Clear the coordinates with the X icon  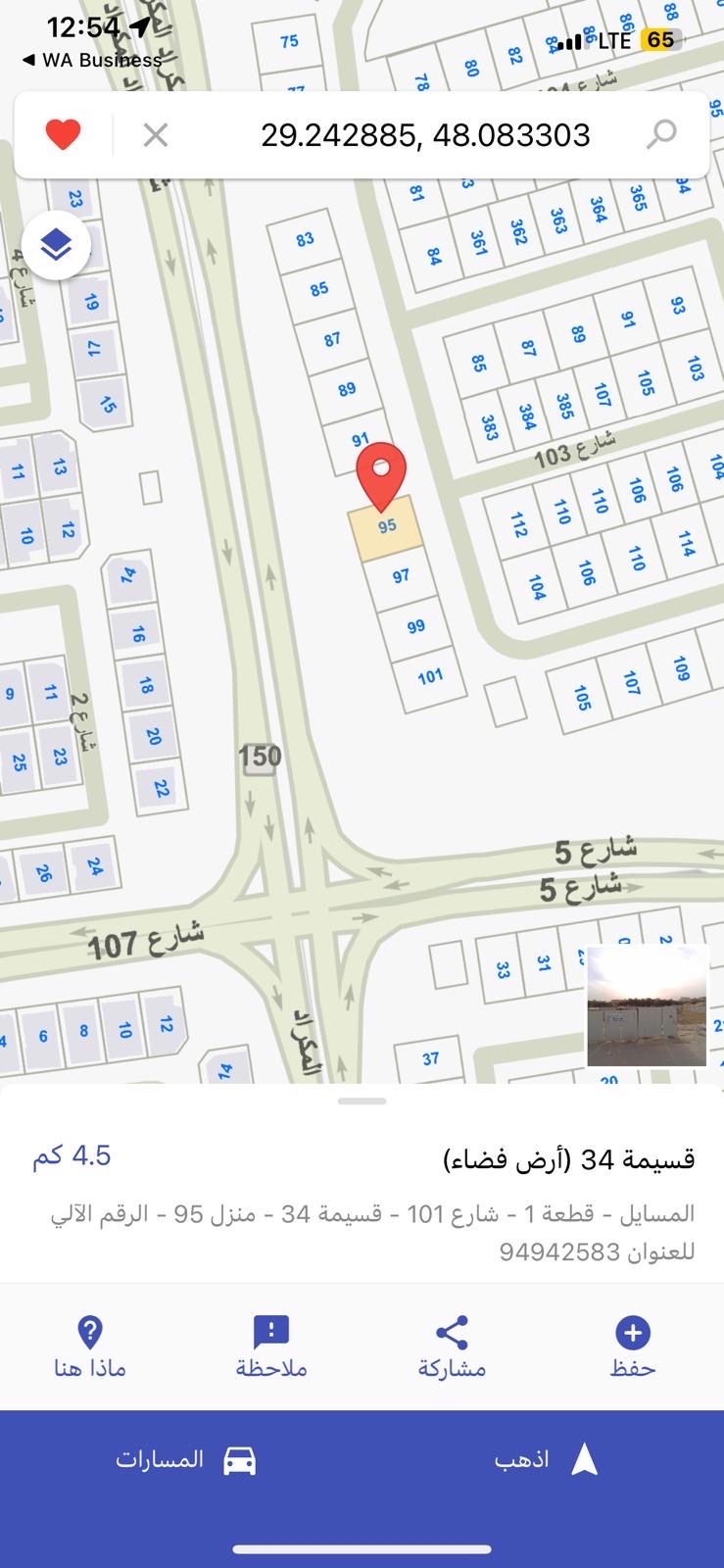click(156, 134)
